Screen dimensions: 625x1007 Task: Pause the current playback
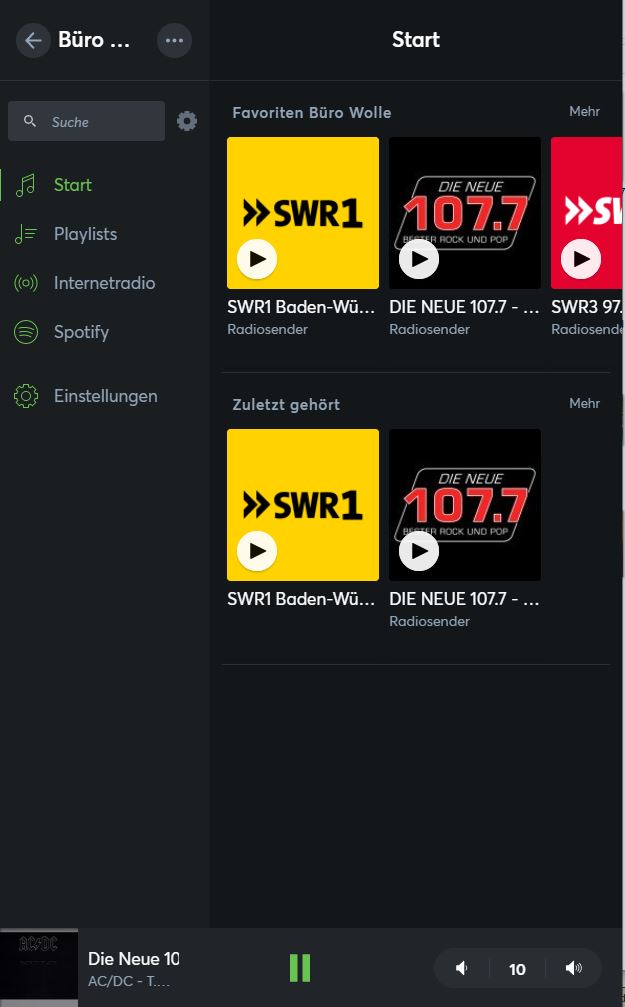[x=300, y=968]
